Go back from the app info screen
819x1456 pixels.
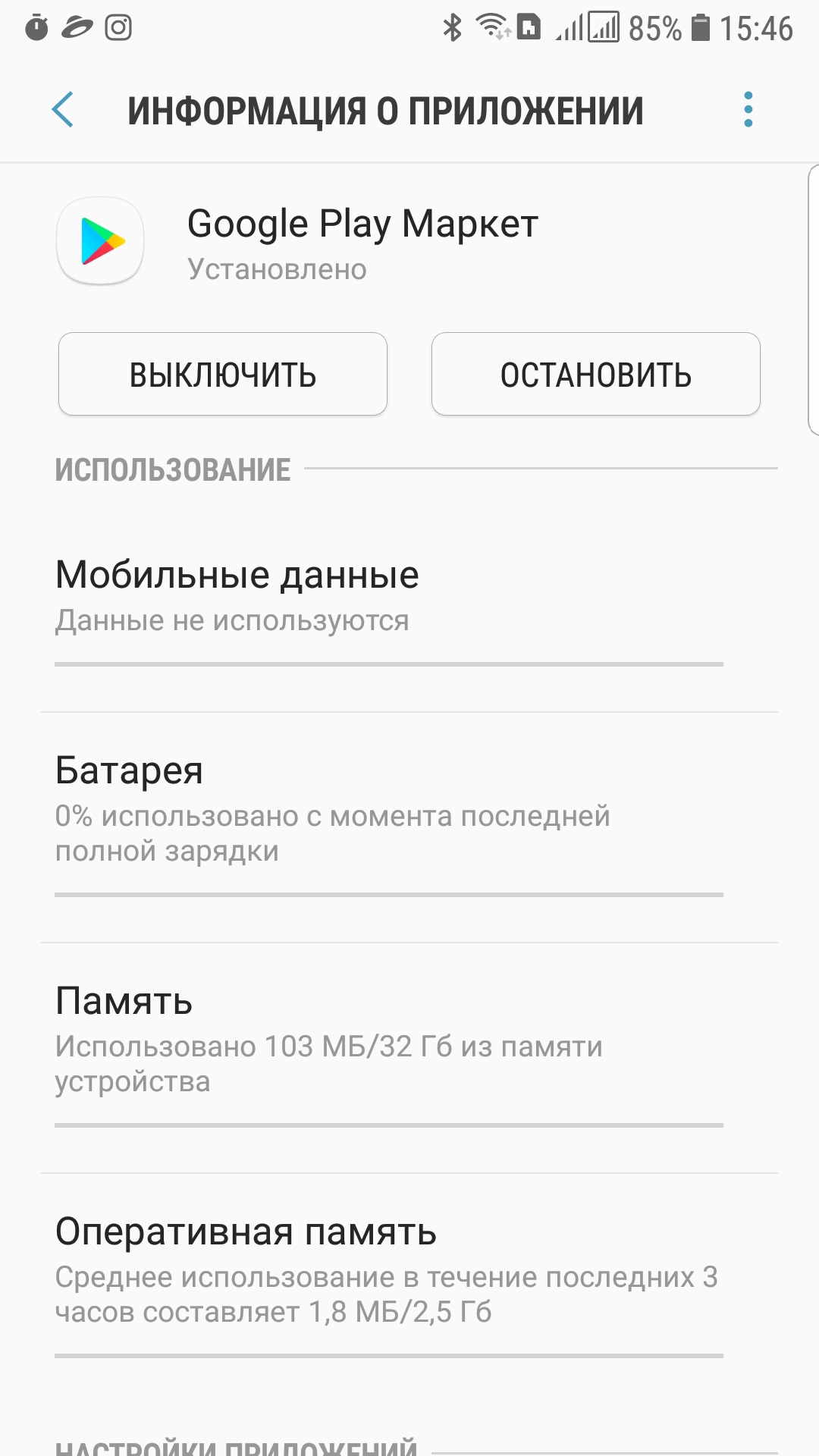64,111
